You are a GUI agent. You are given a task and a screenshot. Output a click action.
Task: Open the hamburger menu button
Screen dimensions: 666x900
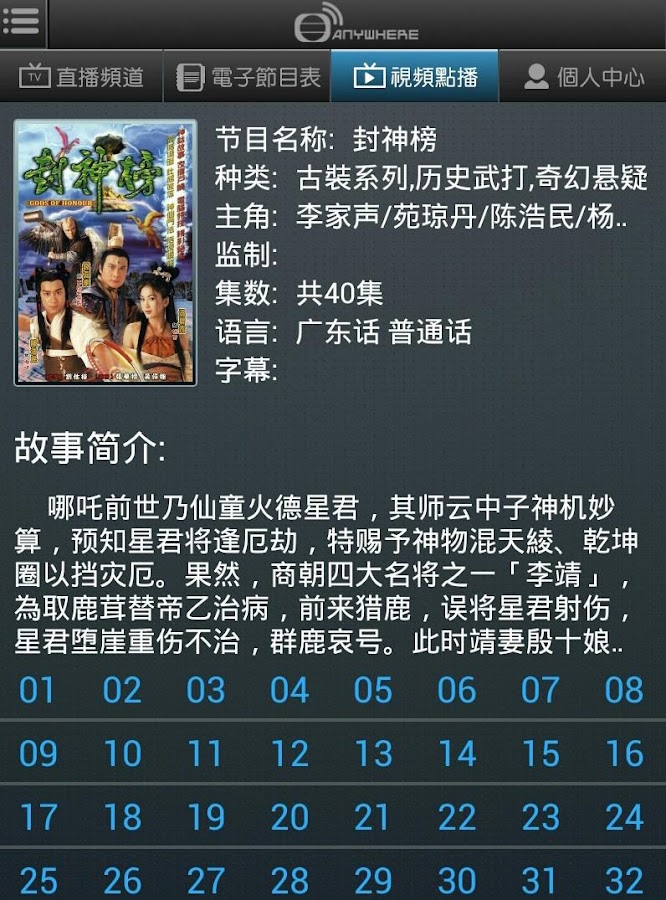click(22, 20)
